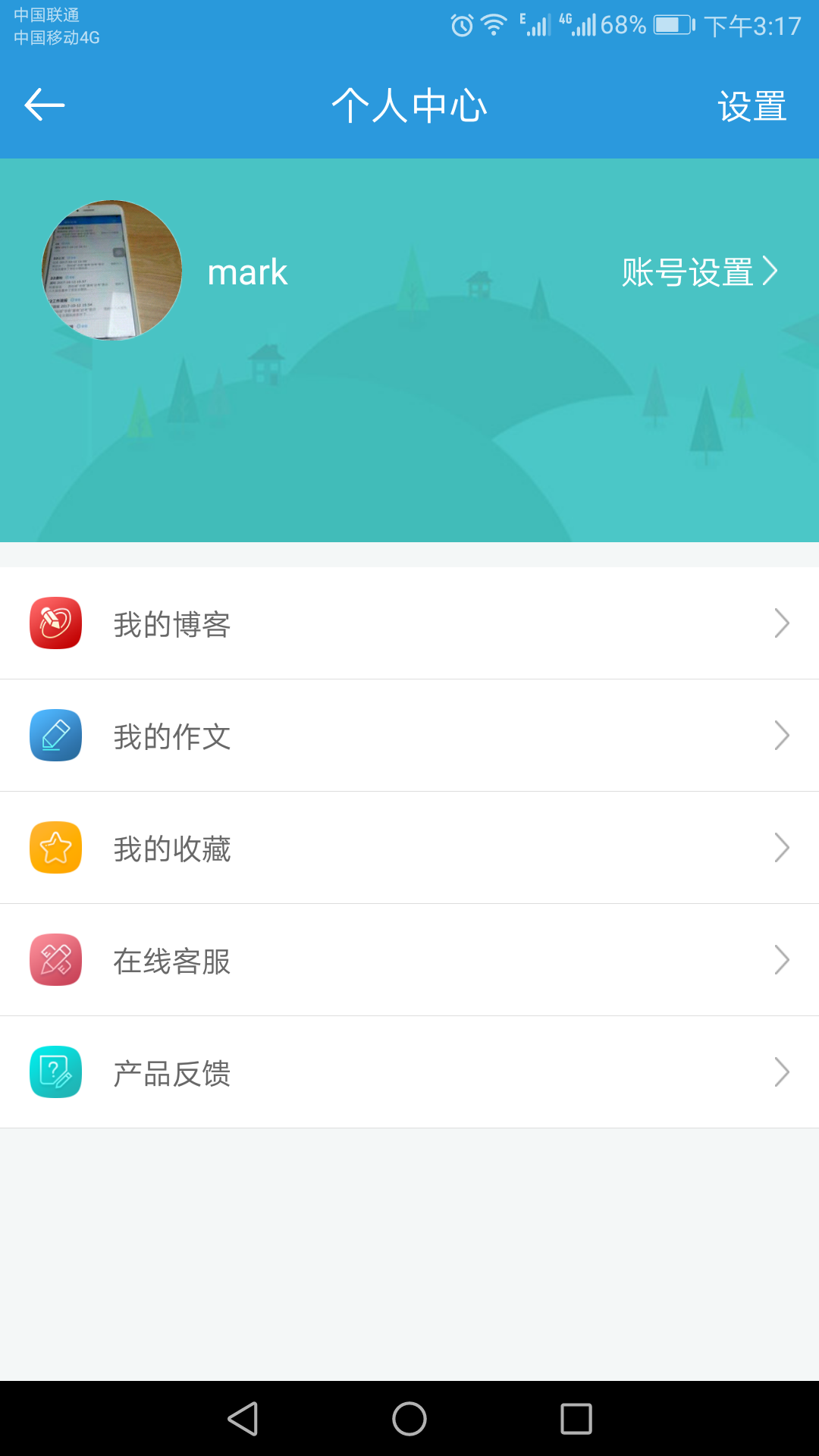
Task: Expand the 账号设置 arrow
Action: click(772, 271)
